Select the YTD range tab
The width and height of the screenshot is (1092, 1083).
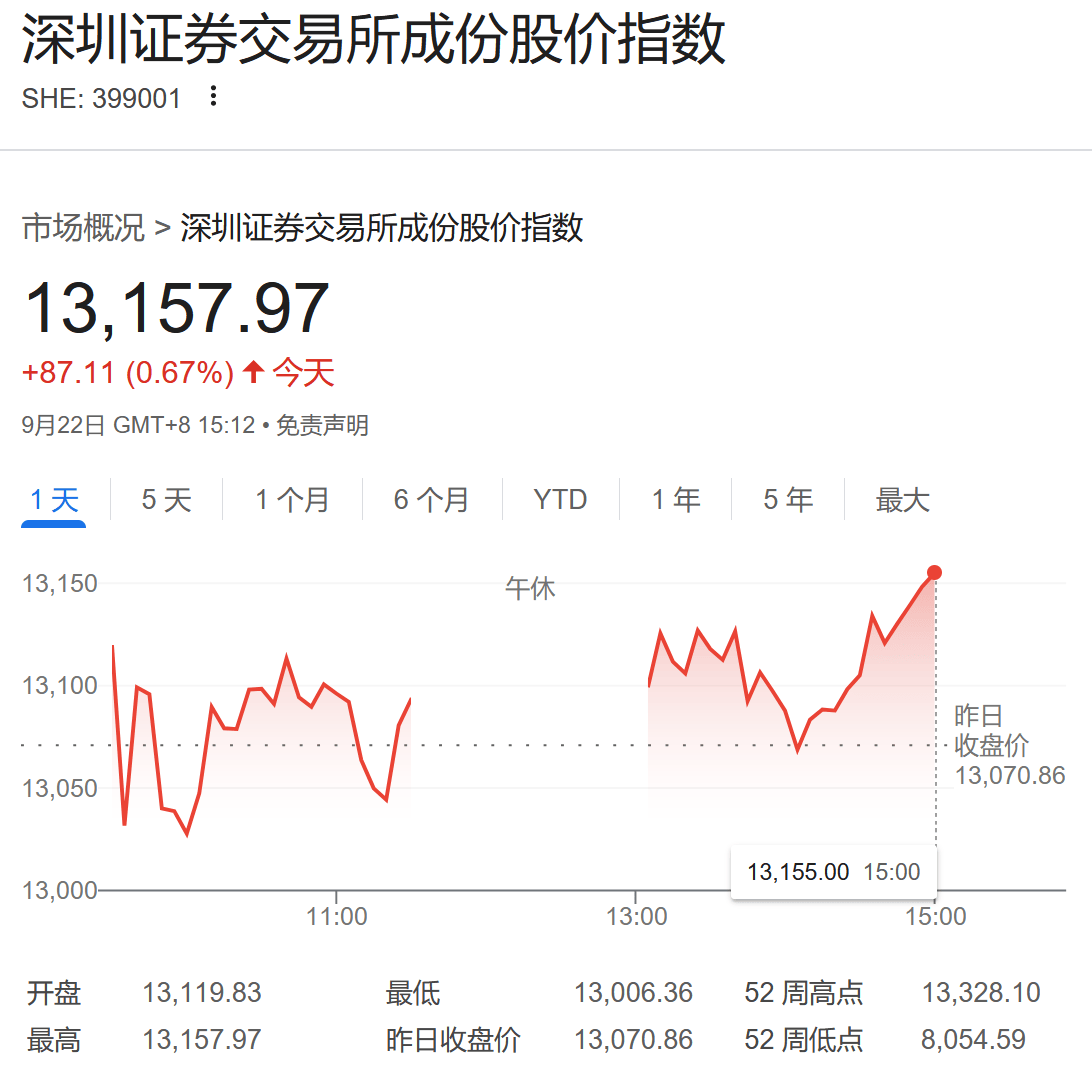pos(560,500)
